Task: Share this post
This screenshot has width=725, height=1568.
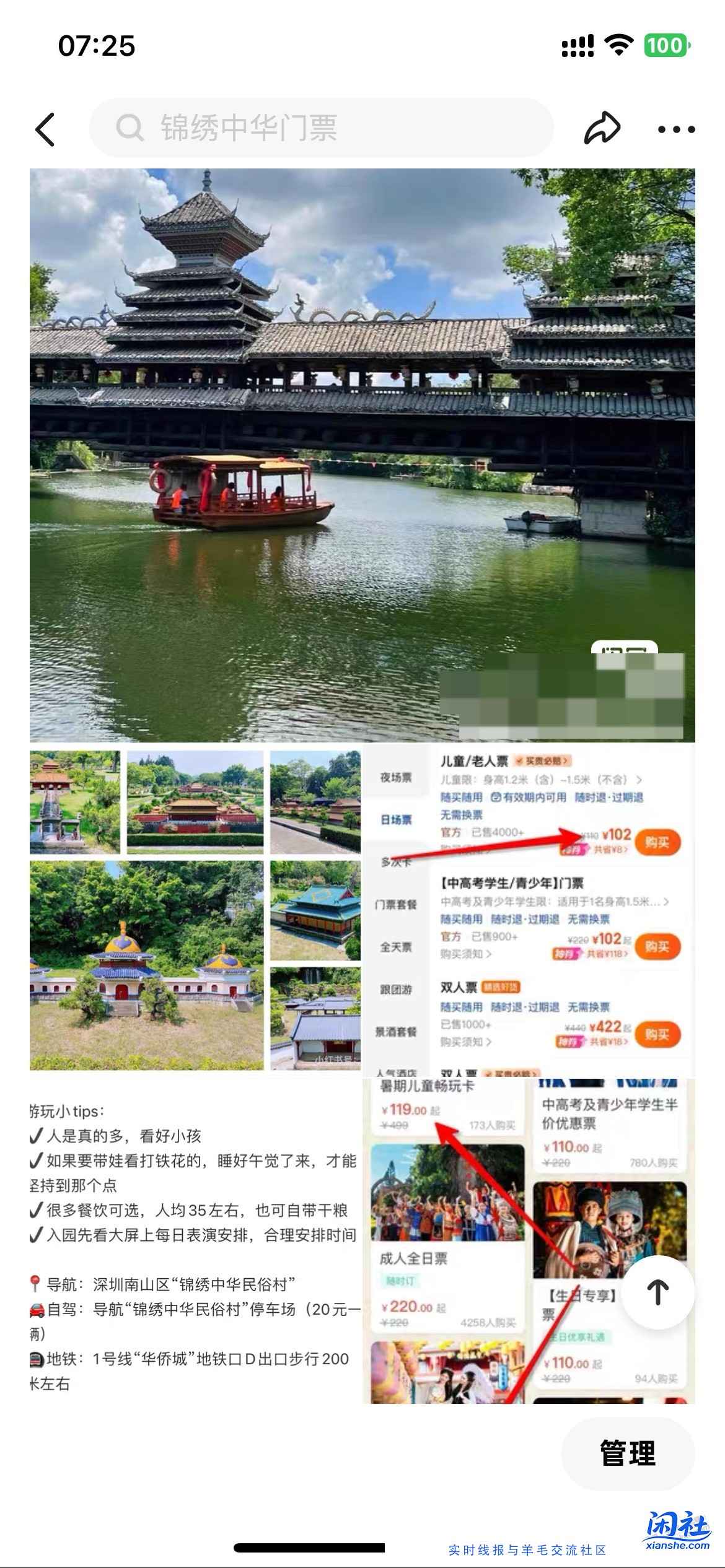Action: click(602, 128)
